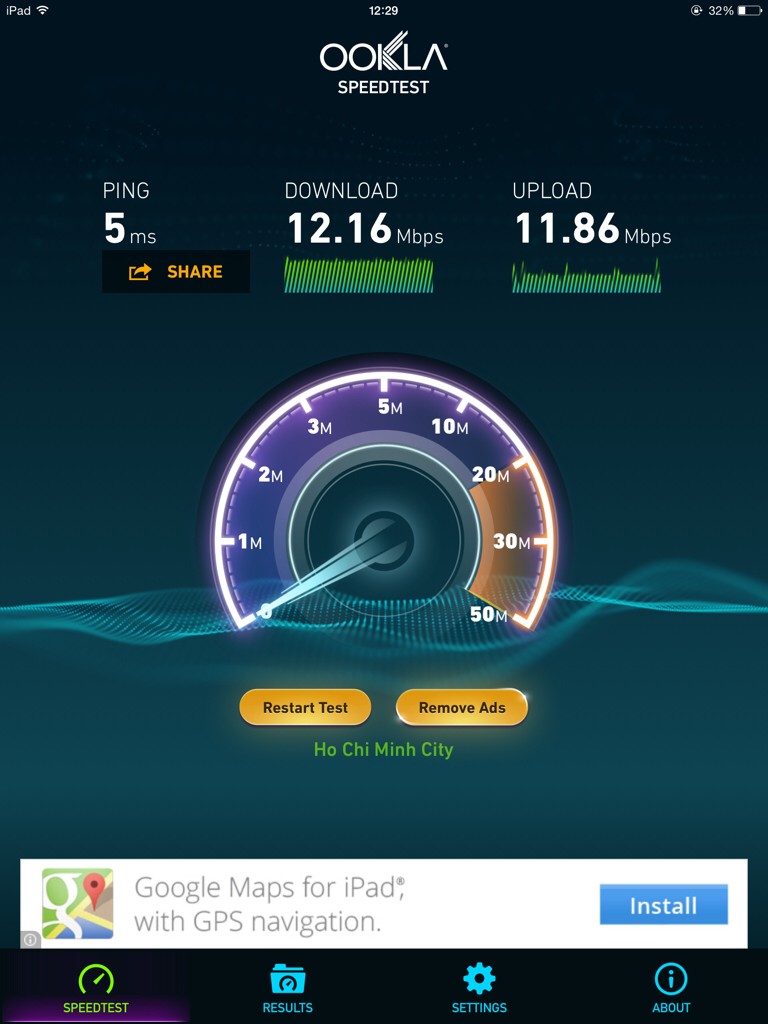Screen dimensions: 768x1024
Task: Select the Speedtest tab
Action: (96, 988)
